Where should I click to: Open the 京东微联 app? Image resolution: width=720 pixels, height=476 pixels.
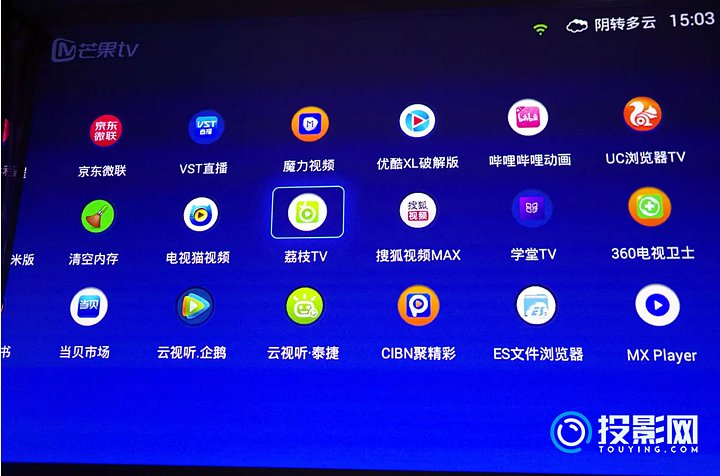tap(104, 132)
